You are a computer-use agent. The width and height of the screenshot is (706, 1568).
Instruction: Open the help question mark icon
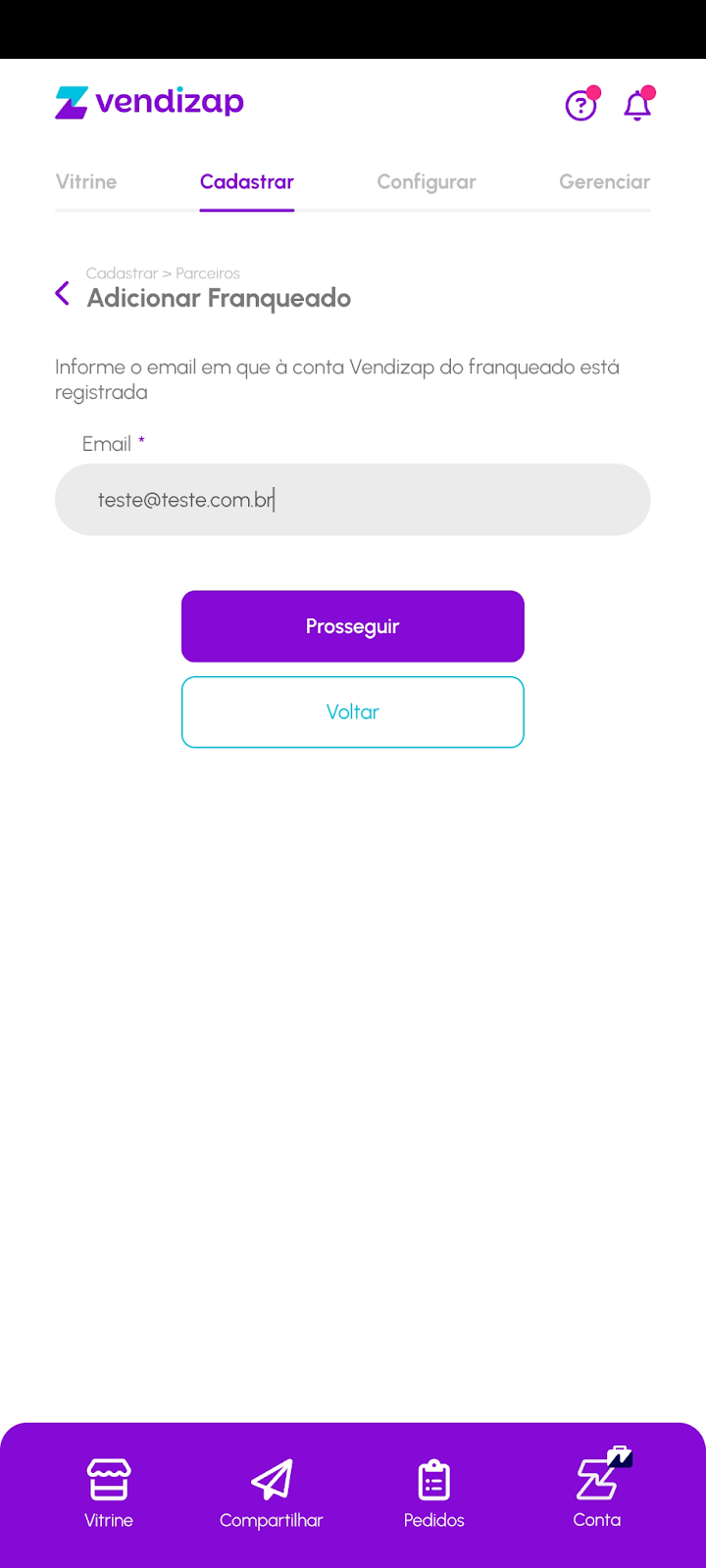coord(580,105)
